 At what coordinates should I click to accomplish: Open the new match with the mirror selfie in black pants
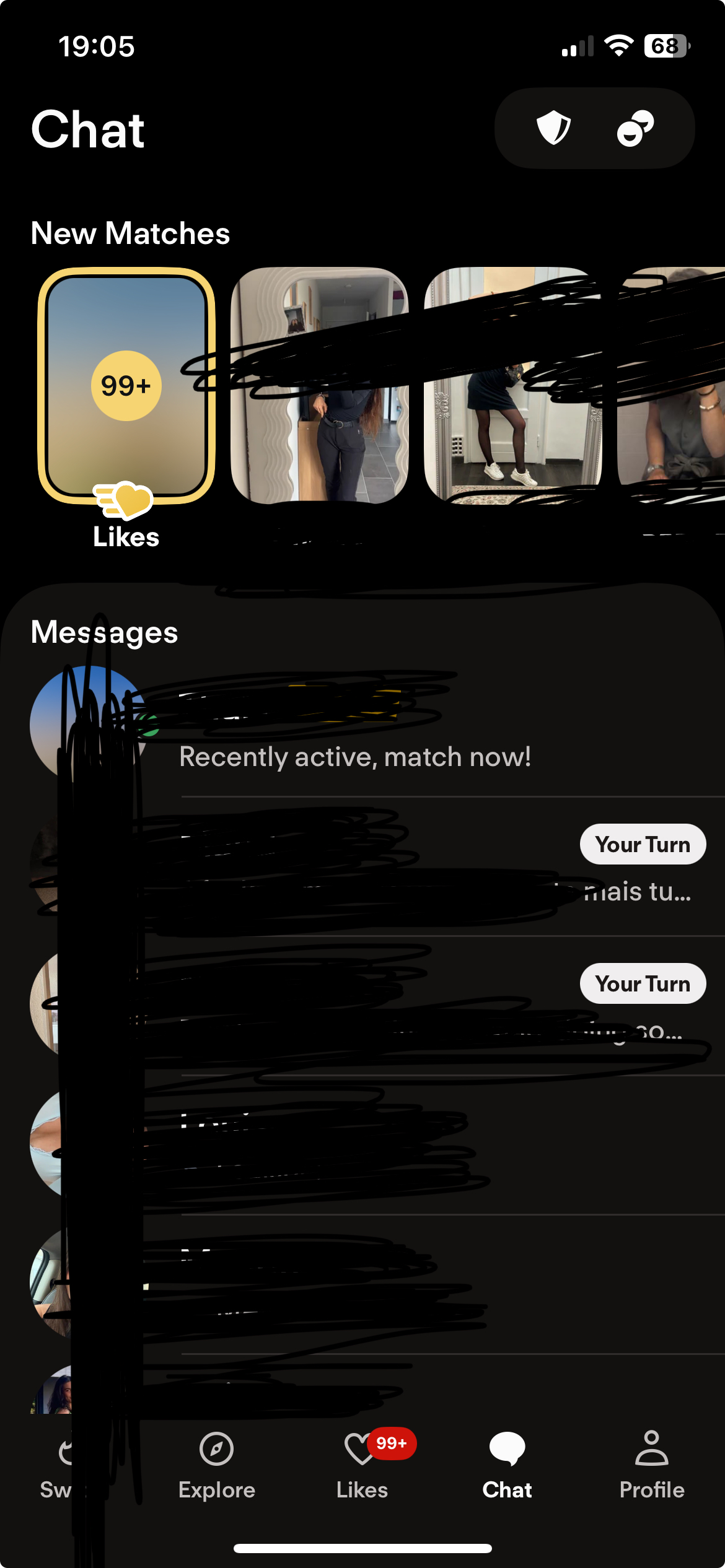tap(320, 385)
